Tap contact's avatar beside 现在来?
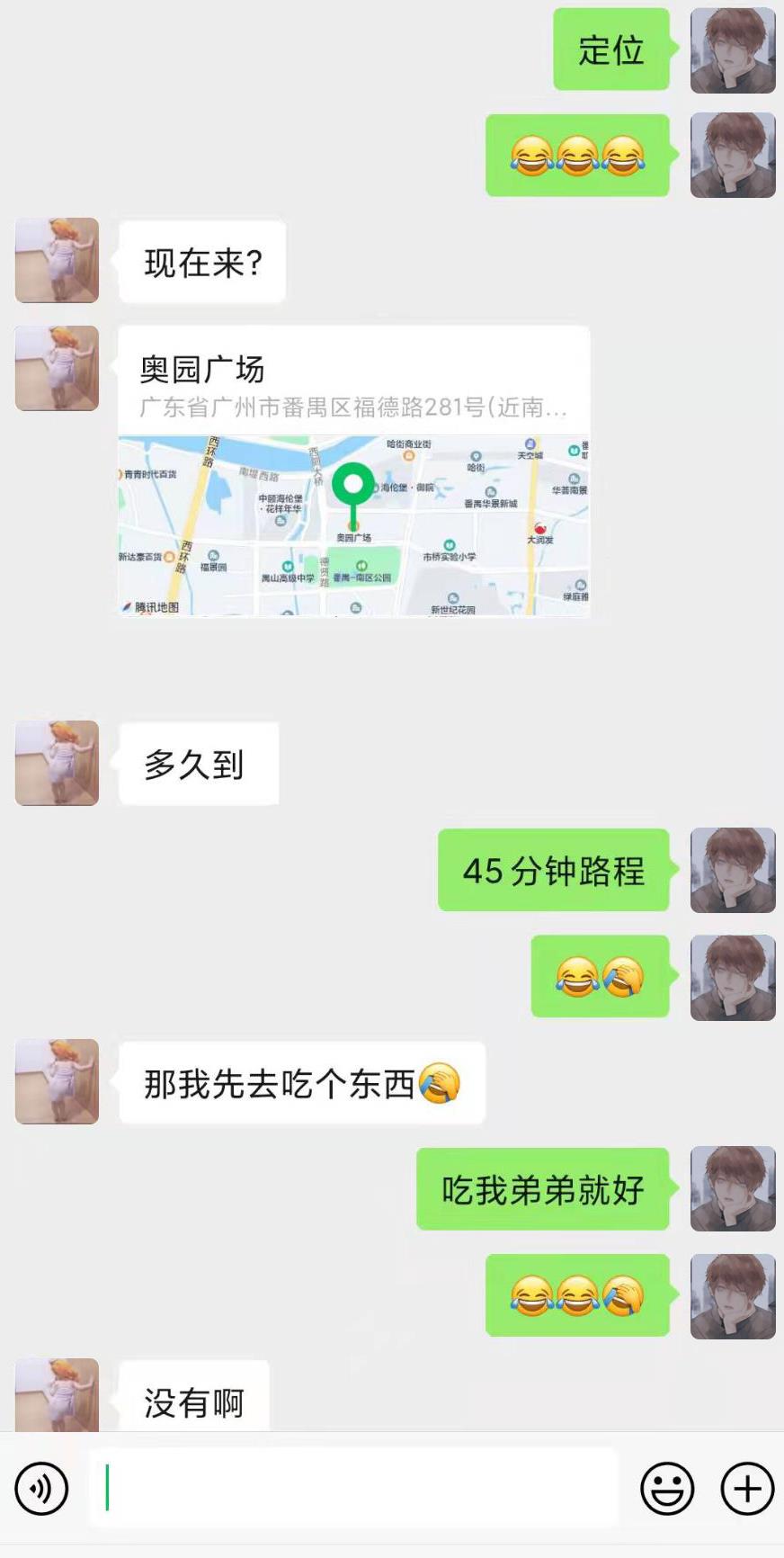Viewport: 784px width, 1558px height. click(x=57, y=260)
